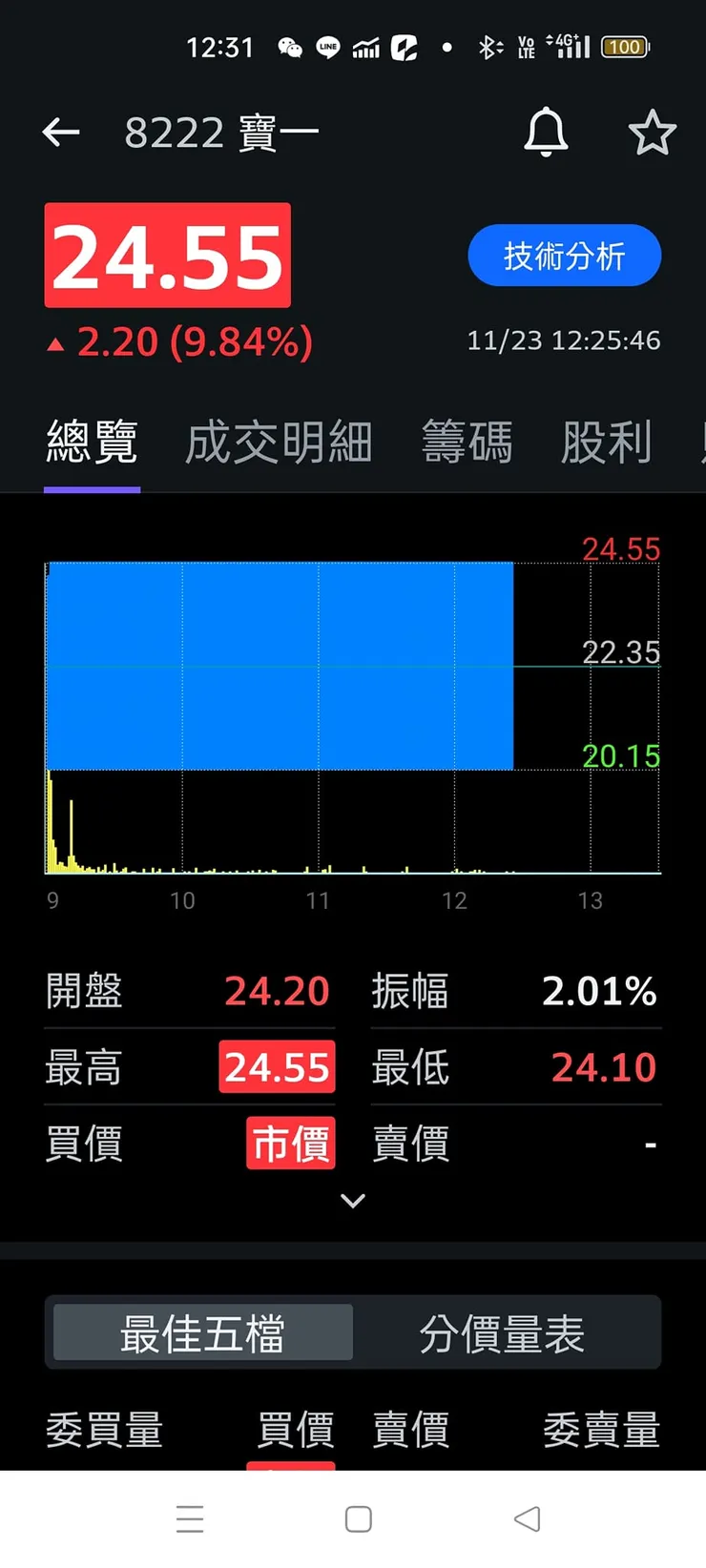706x1568 pixels.
Task: Tap the 技術分析 button
Action: 564,256
